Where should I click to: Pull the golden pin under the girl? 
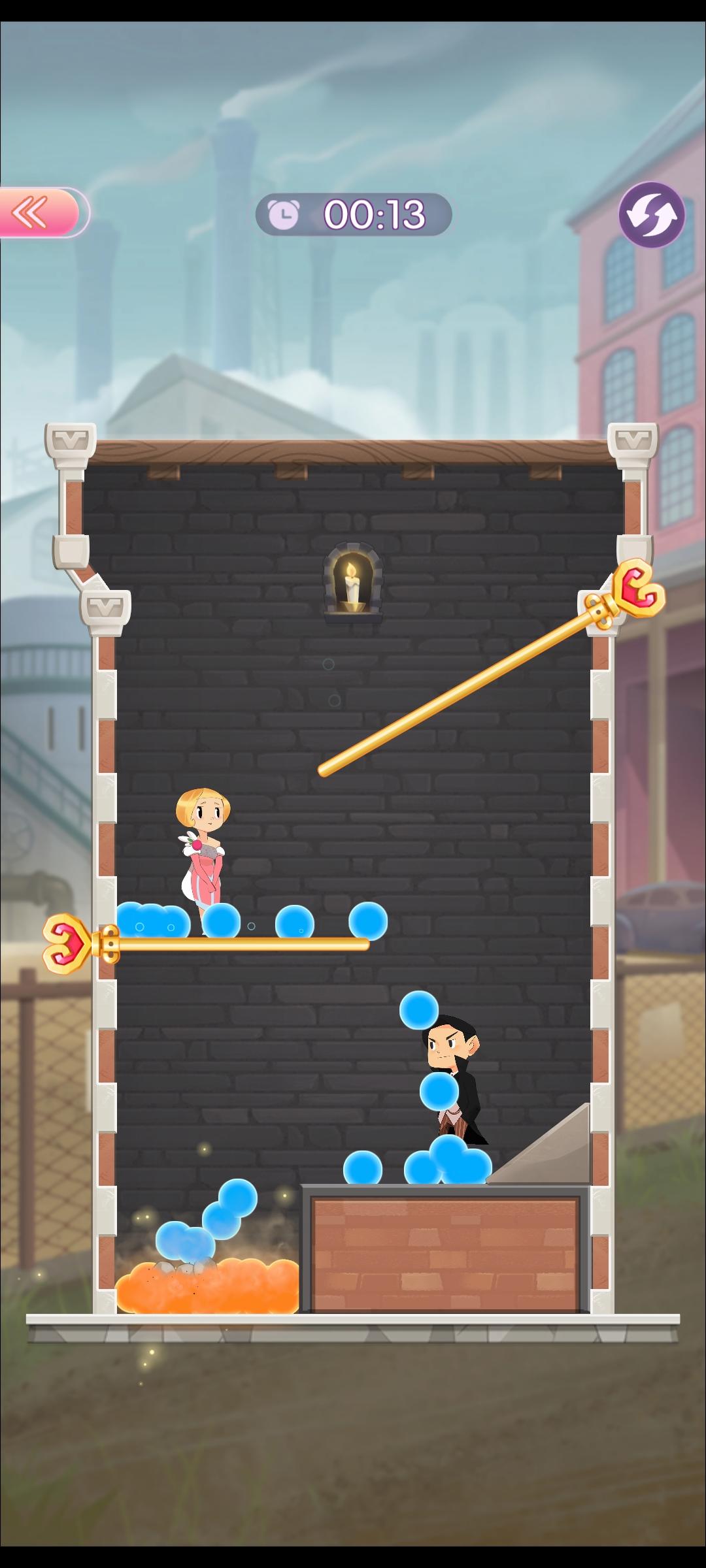[68, 943]
